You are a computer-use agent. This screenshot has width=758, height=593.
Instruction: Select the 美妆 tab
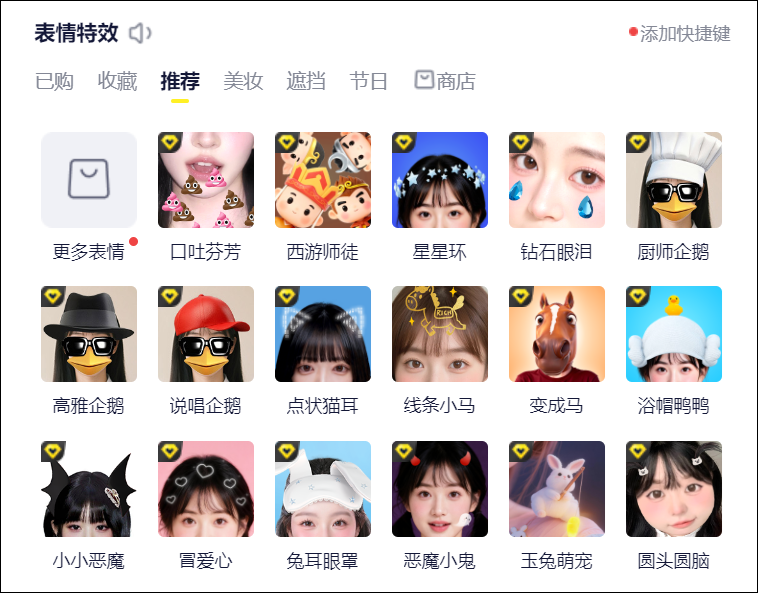[243, 82]
